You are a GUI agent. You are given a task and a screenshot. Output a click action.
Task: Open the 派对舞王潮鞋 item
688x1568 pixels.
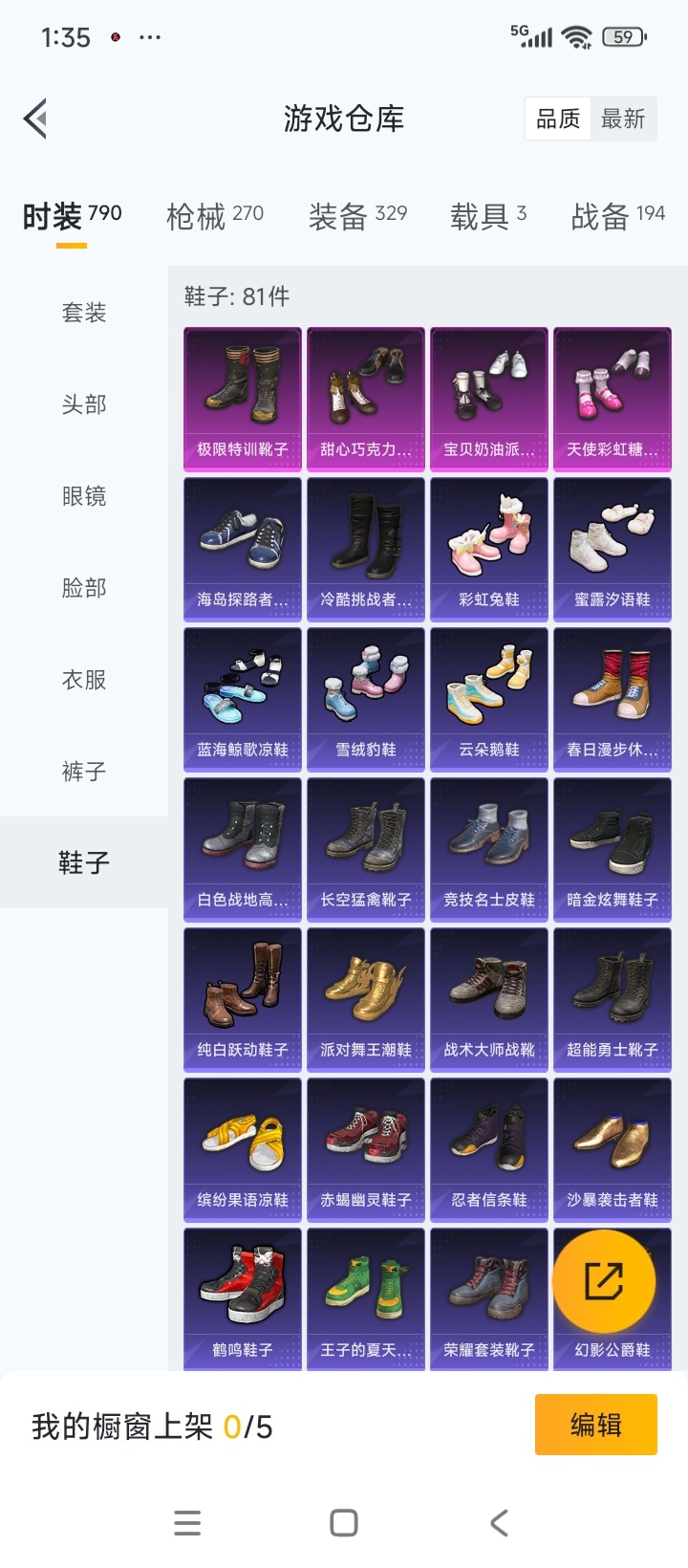tap(366, 1000)
